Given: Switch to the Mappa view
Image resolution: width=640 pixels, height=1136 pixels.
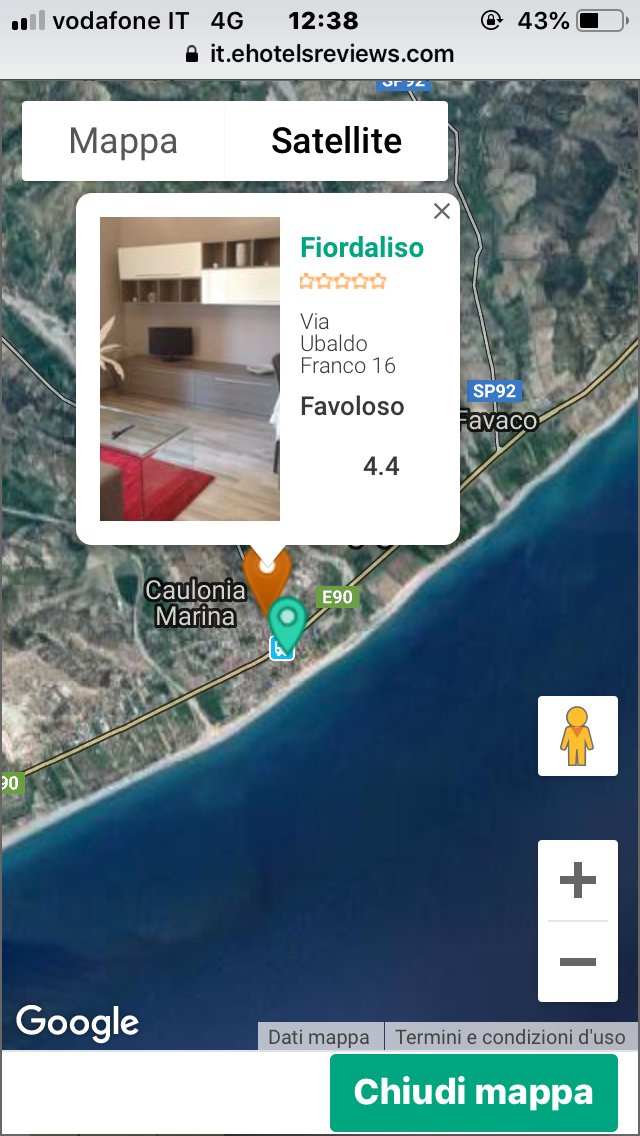Looking at the screenshot, I should [x=123, y=141].
